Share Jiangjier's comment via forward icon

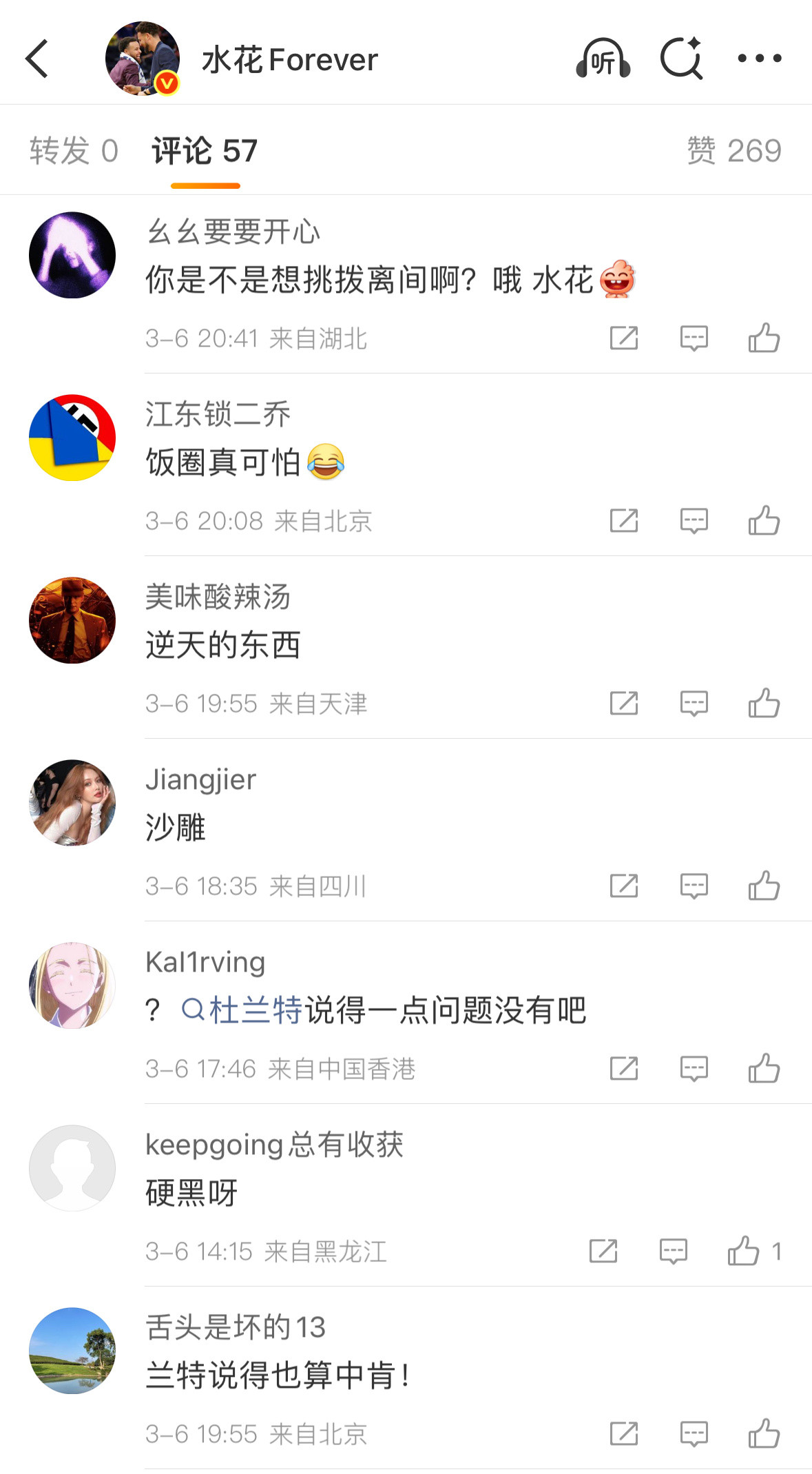(x=623, y=887)
